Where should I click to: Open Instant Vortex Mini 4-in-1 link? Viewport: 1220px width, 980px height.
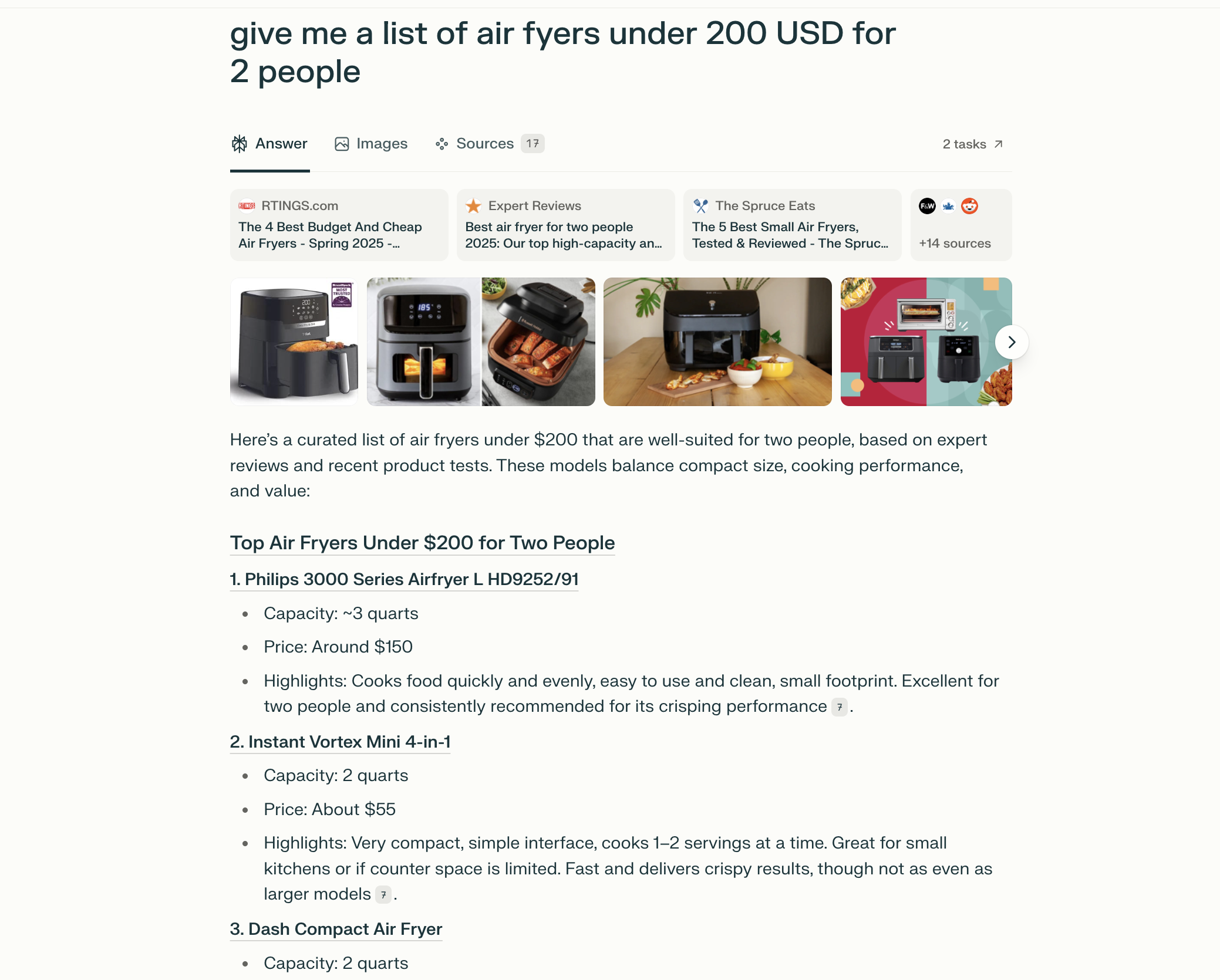[x=340, y=742]
